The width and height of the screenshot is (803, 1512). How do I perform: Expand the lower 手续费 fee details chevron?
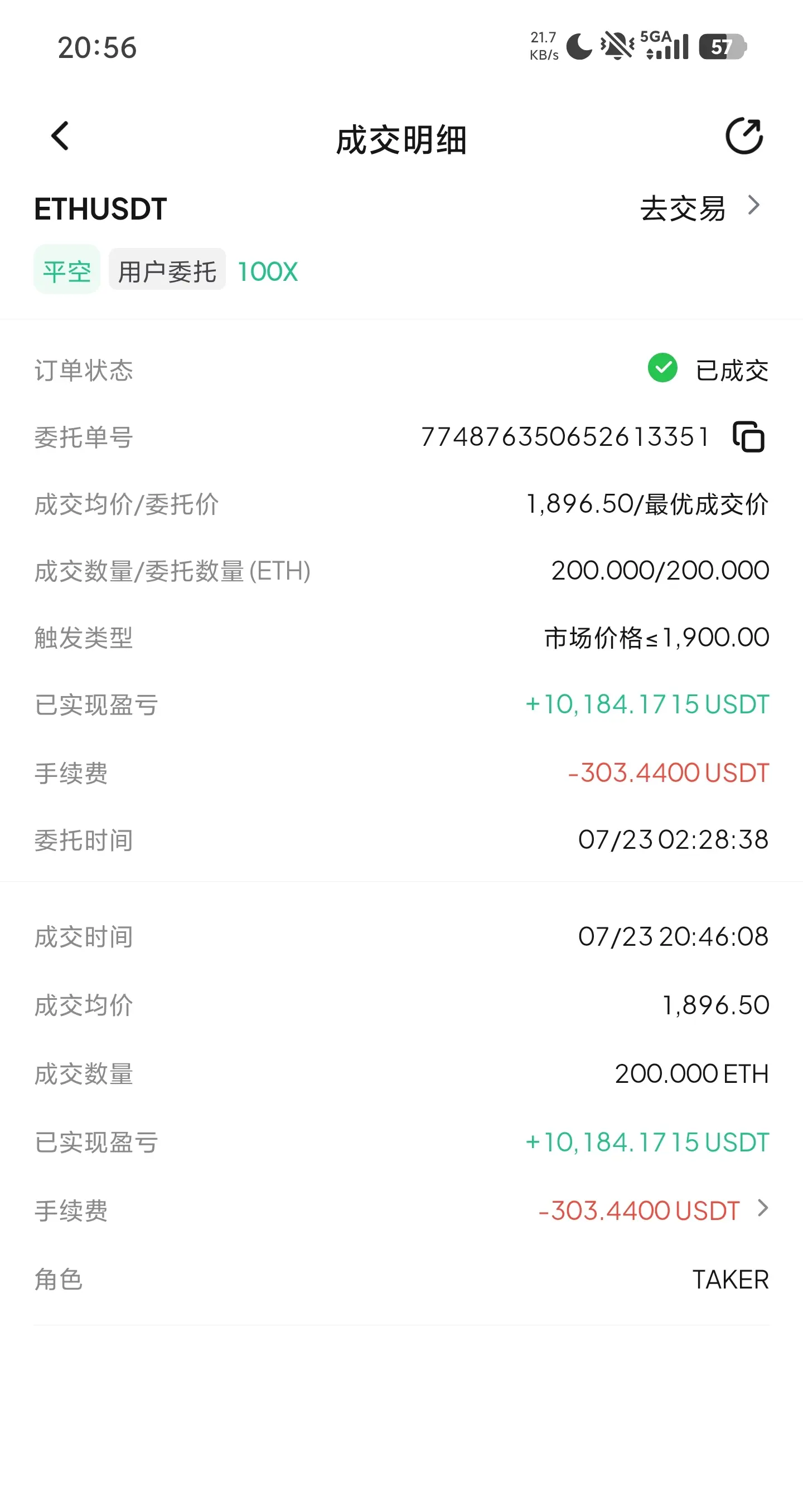762,1209
